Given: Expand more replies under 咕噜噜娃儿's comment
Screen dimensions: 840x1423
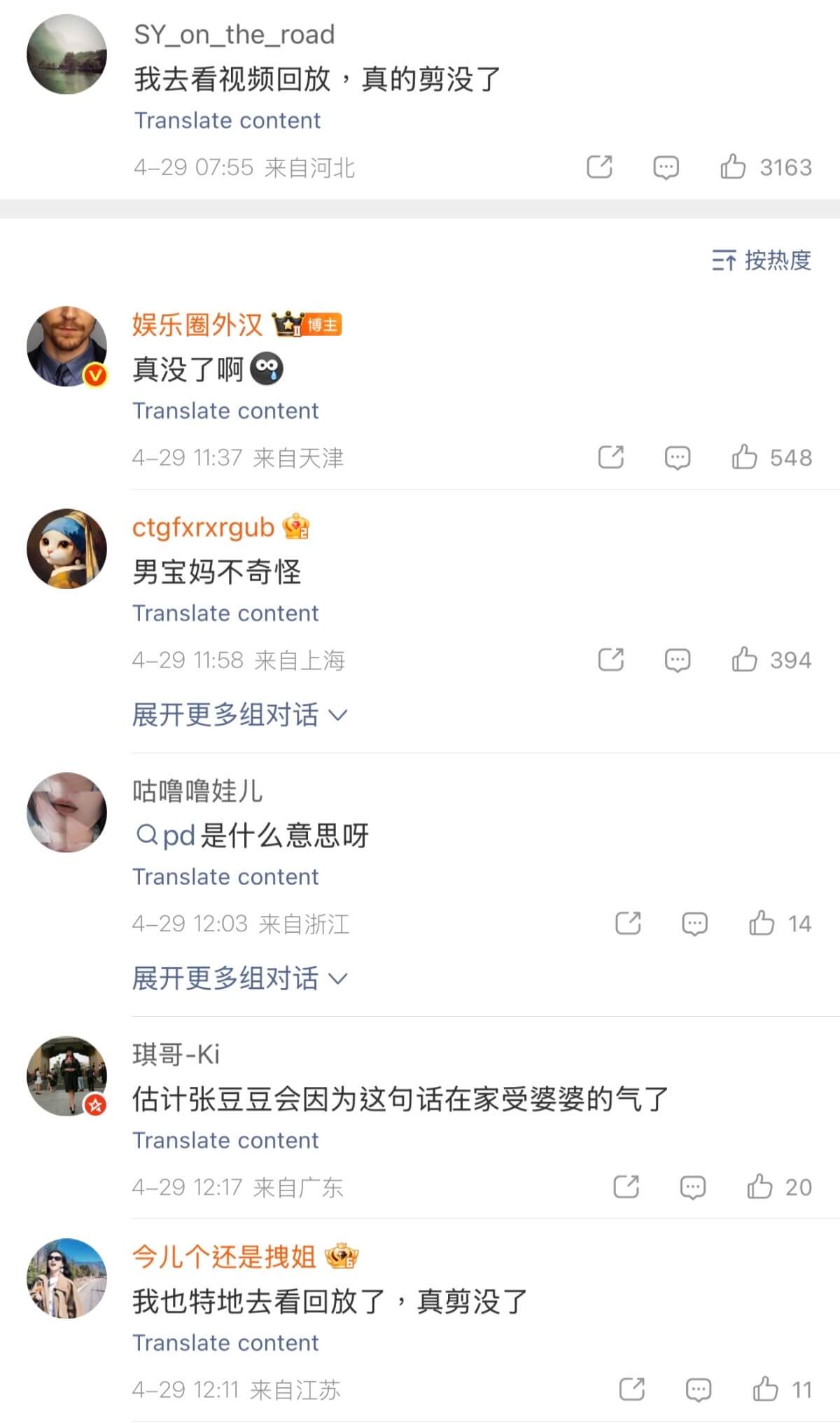Looking at the screenshot, I should [239, 978].
